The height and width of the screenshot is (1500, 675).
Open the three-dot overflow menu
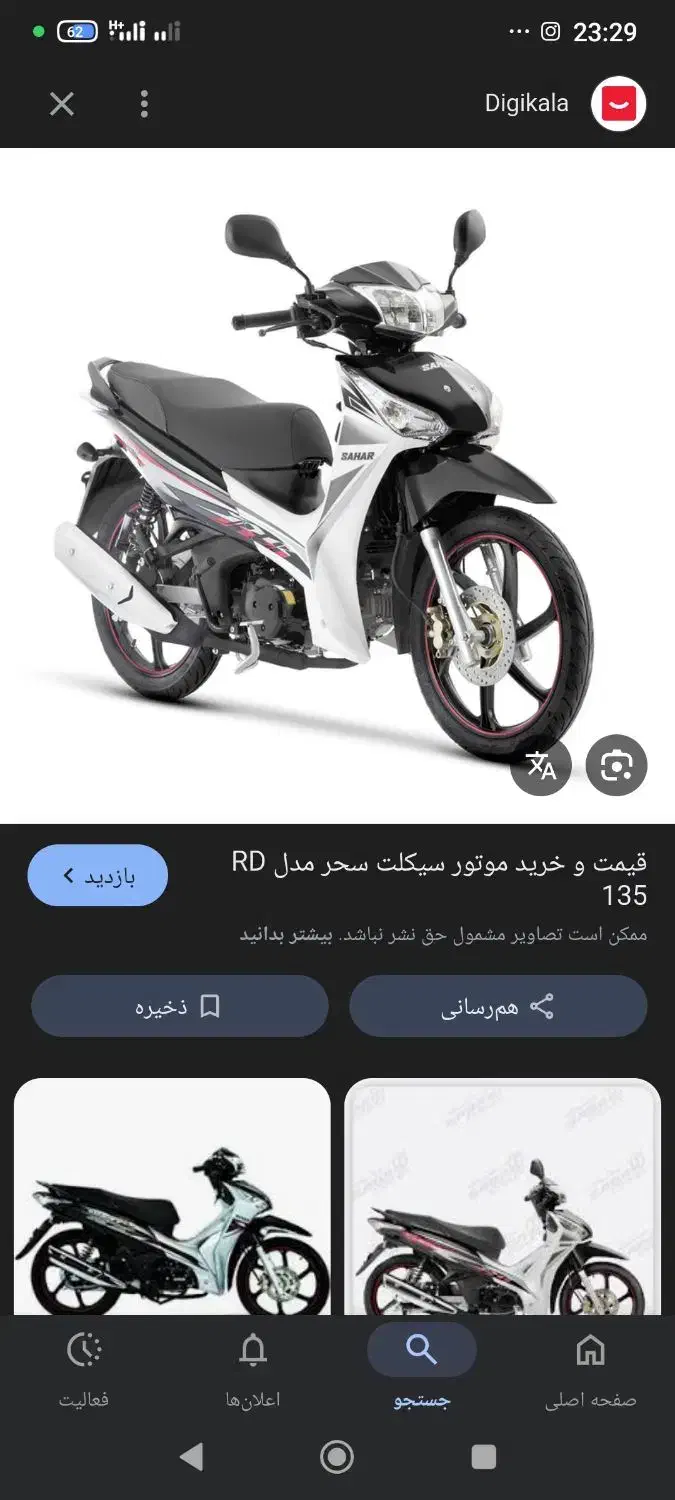(x=144, y=104)
